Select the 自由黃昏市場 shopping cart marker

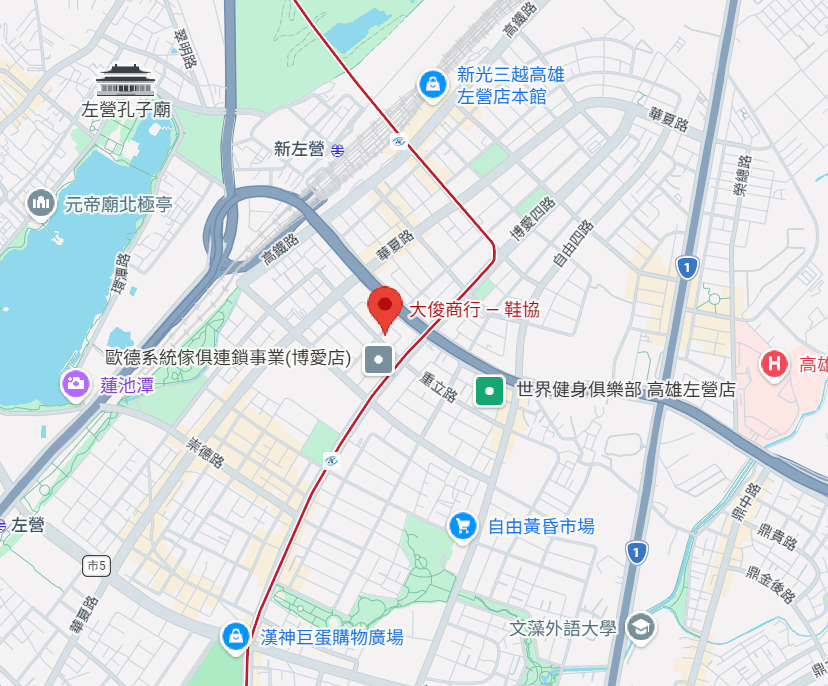point(461,525)
